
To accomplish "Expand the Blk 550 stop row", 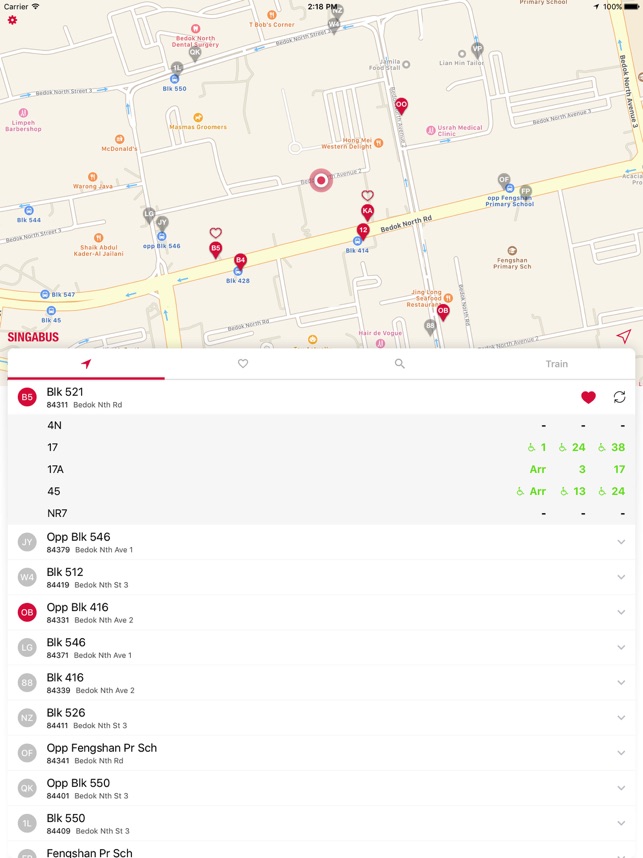I will pos(621,823).
